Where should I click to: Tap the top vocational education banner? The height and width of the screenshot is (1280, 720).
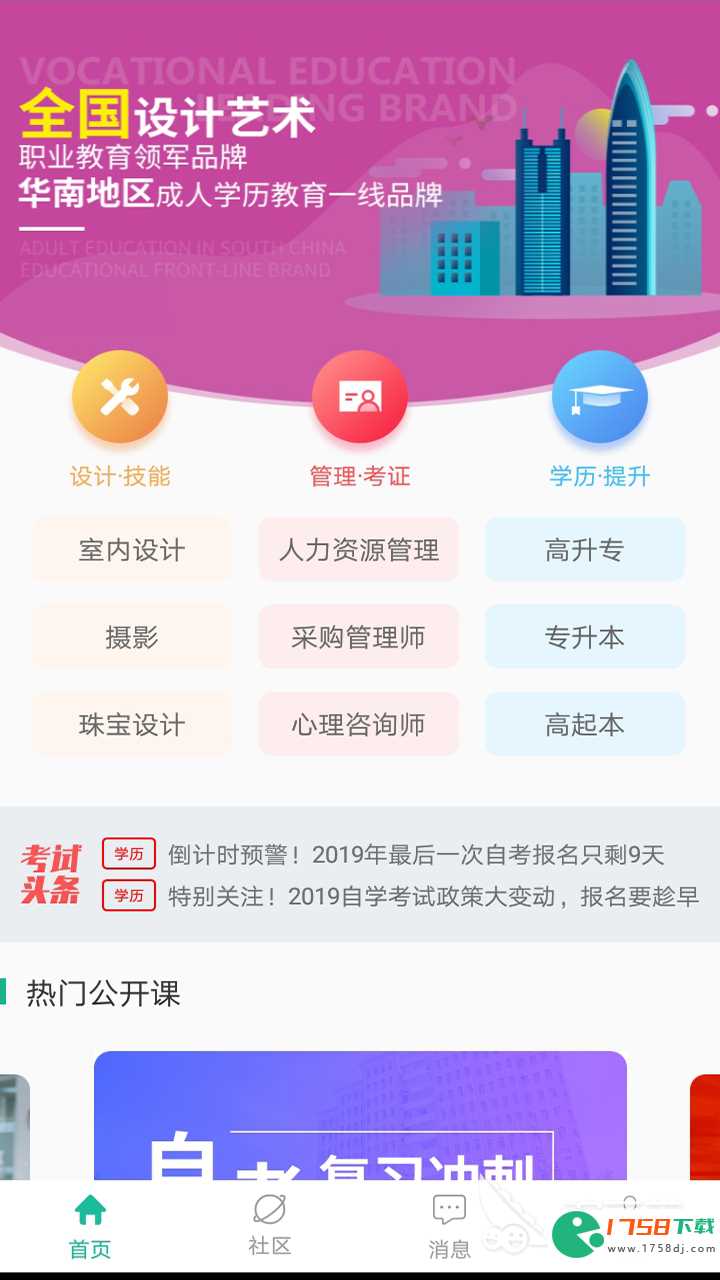[360, 170]
